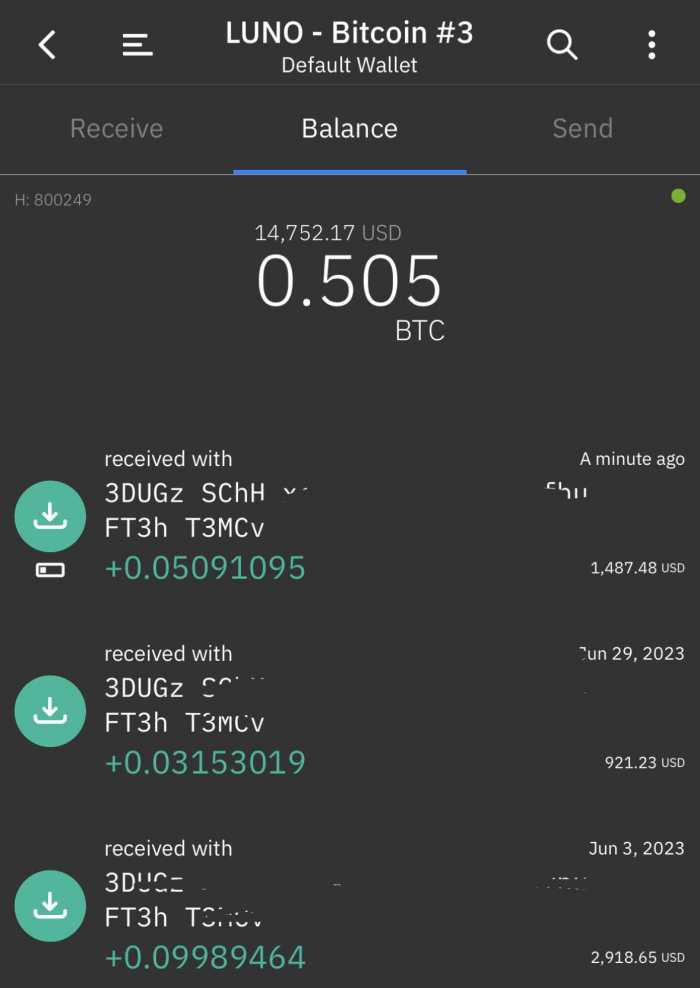700x988 pixels.
Task: Open the hamburger menu icon
Action: click(x=137, y=44)
